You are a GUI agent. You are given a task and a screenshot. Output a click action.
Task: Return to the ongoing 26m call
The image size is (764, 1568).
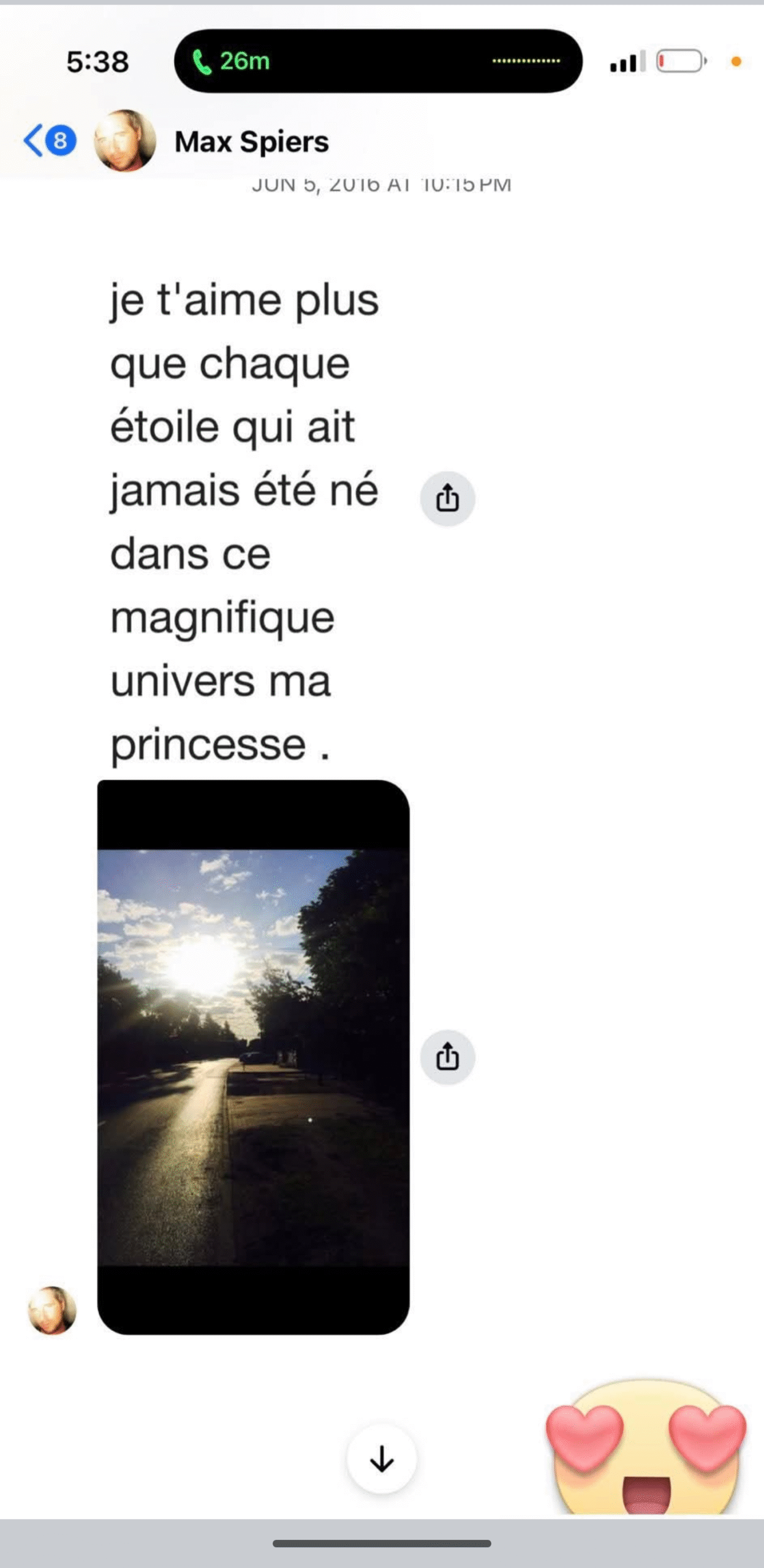point(377,61)
